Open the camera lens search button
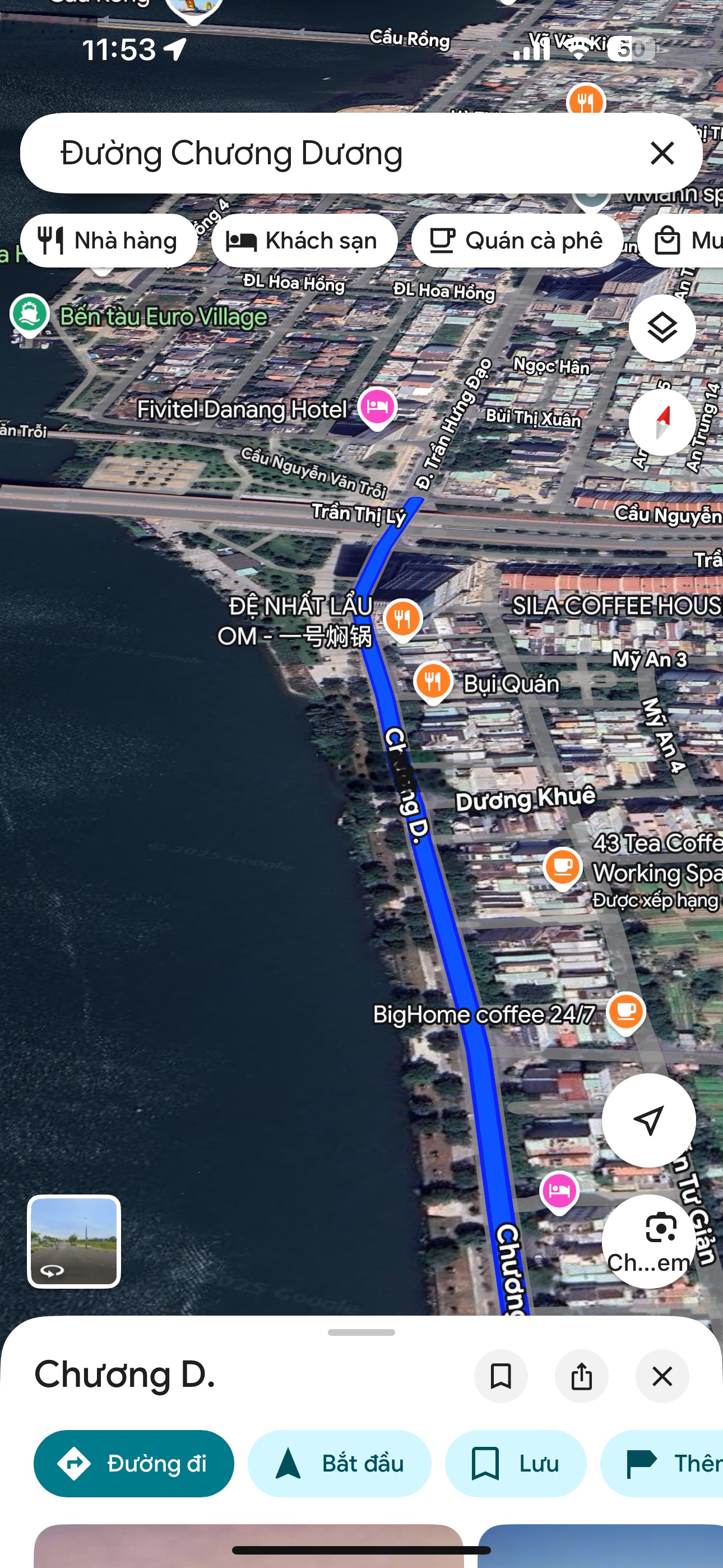Image resolution: width=723 pixels, height=1568 pixels. 648,1240
